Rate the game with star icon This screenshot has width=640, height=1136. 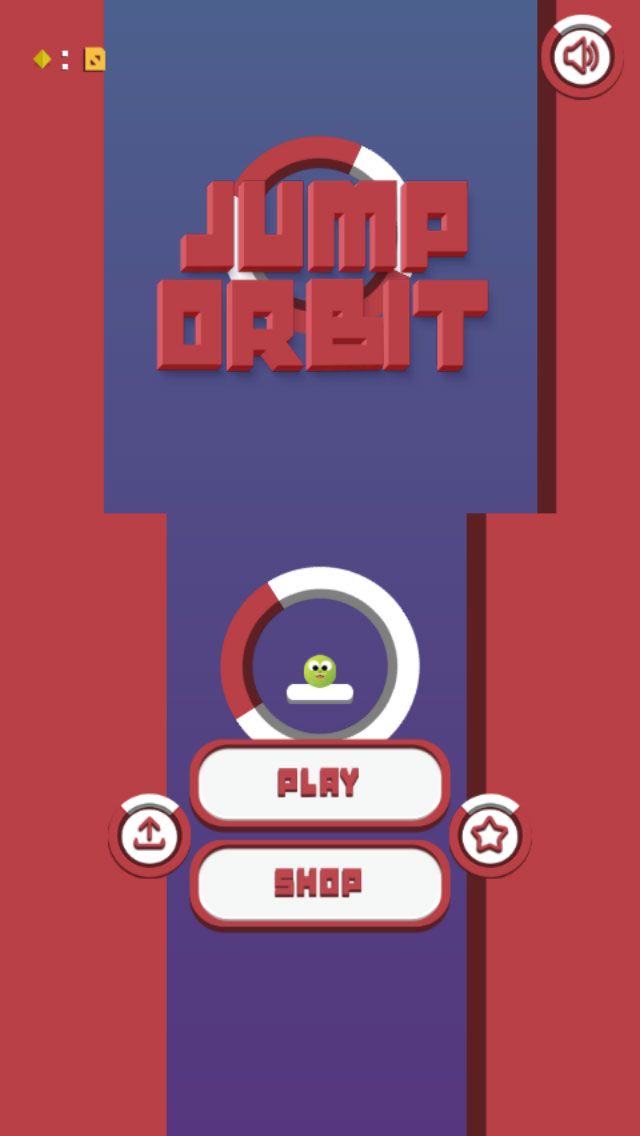click(x=490, y=836)
